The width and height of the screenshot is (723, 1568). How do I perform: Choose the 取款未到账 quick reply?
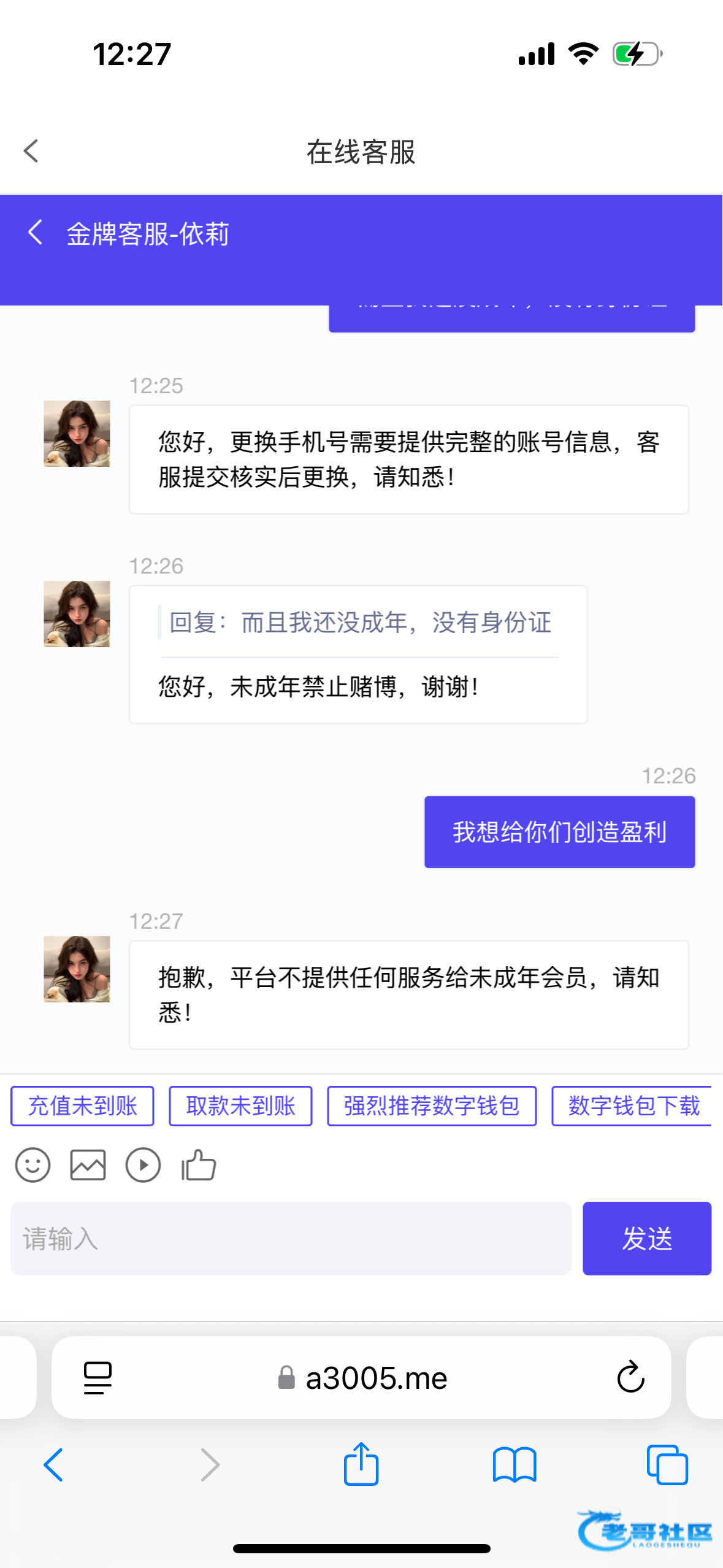click(x=240, y=1105)
